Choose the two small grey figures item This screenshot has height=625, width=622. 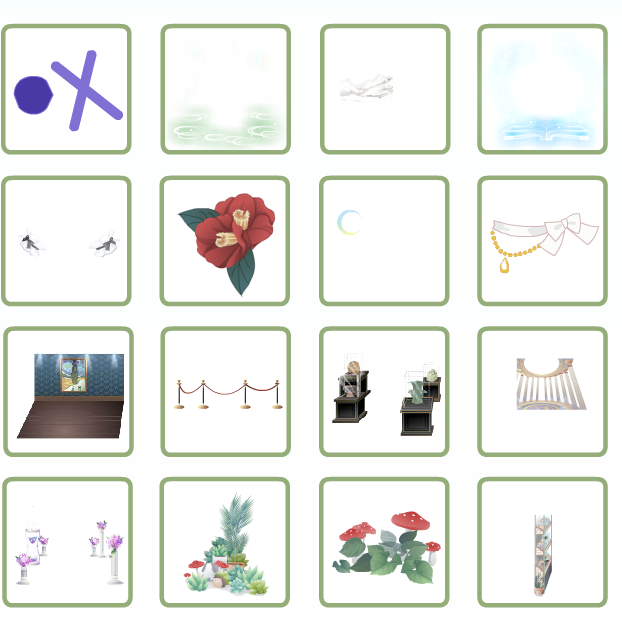pos(66,241)
